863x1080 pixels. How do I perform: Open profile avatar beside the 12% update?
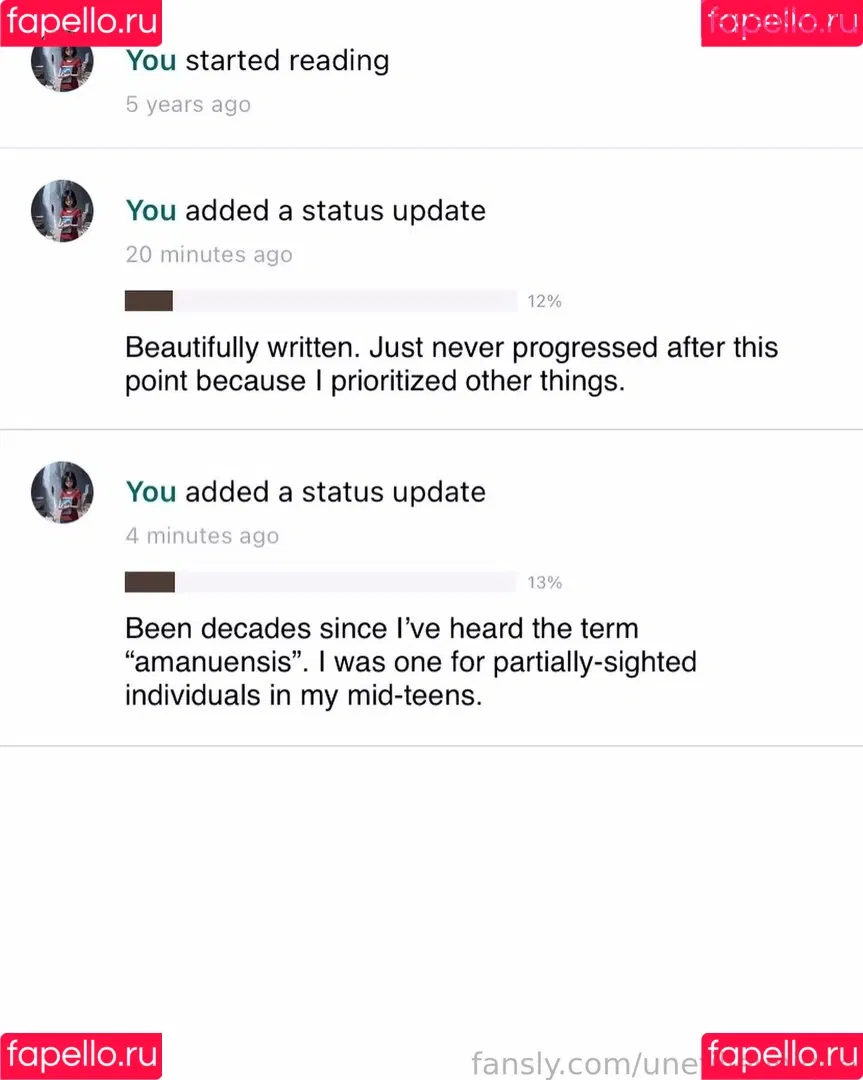click(x=62, y=211)
